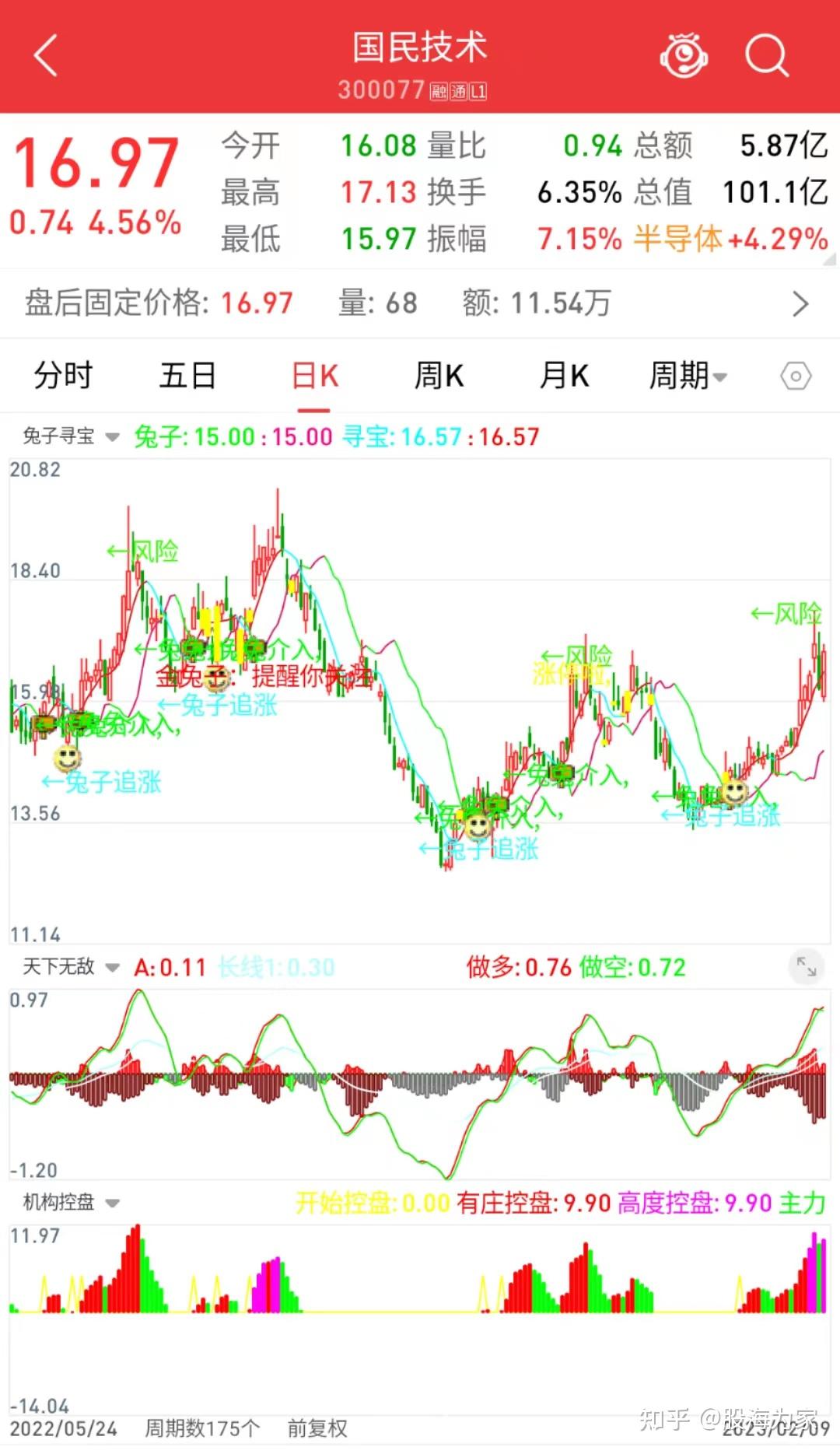Open the customer service assistant icon
Viewport: 840px width, 1454px height.
(x=683, y=55)
